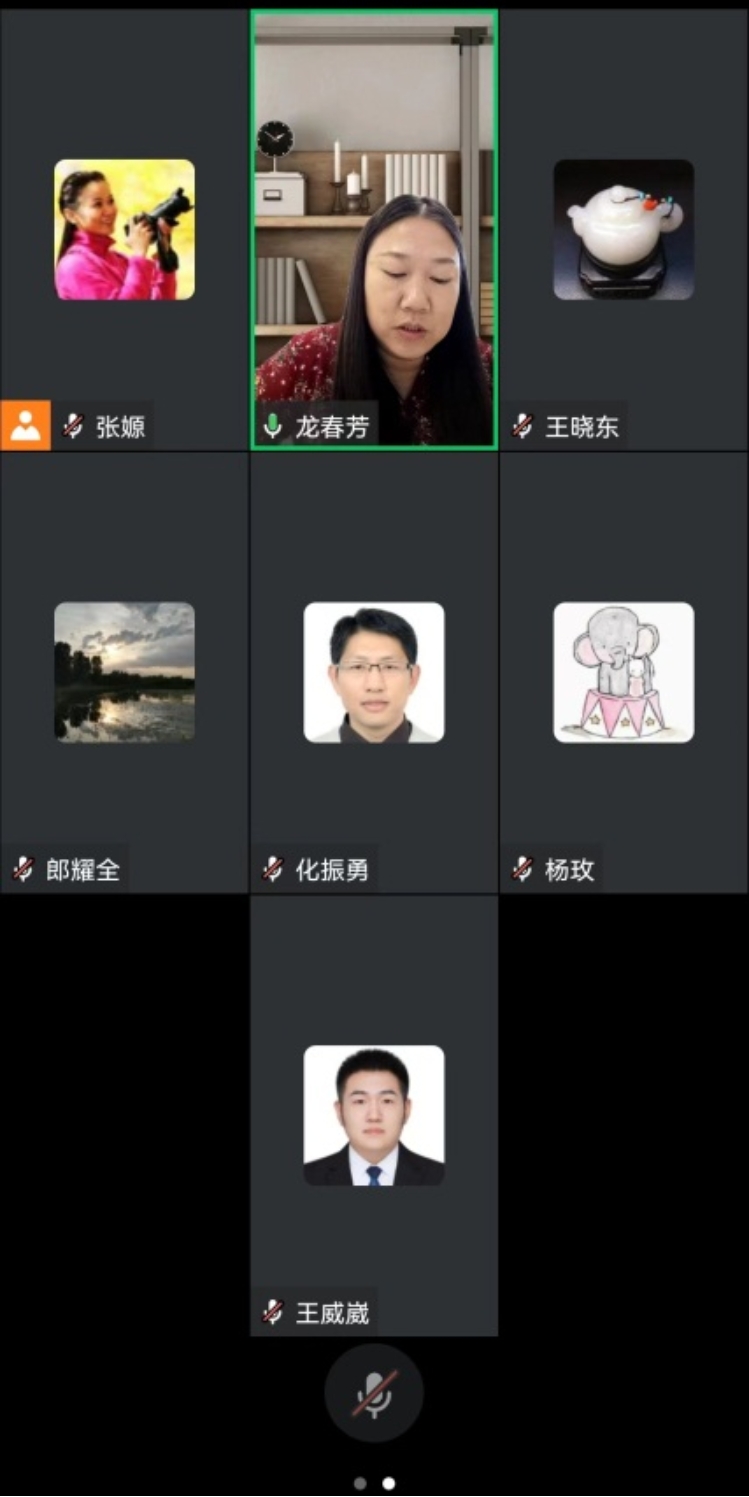Go to the first page indicator dot
749x1497 pixels.
(x=360, y=1483)
